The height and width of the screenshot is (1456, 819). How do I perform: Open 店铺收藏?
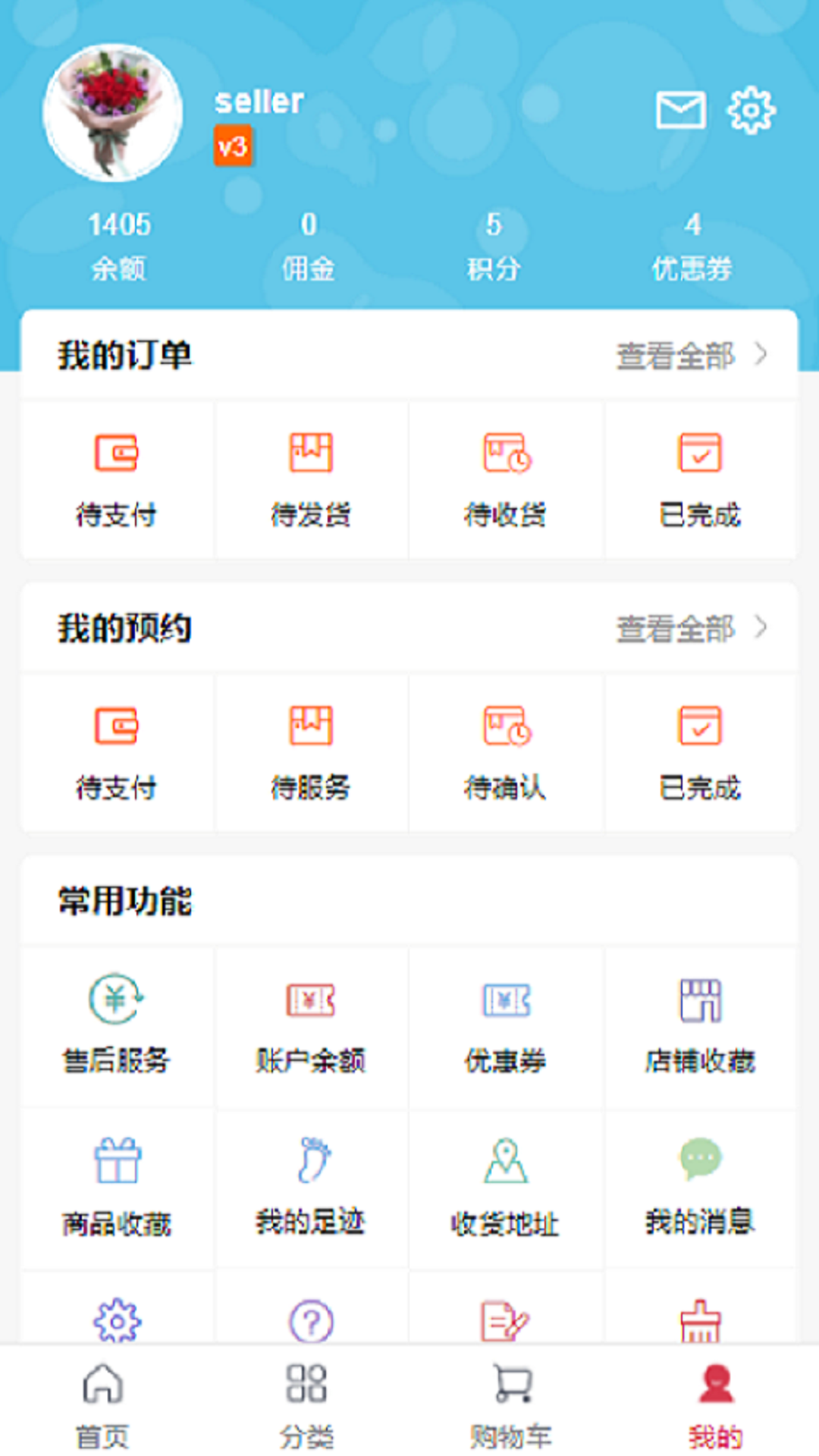point(700,1025)
